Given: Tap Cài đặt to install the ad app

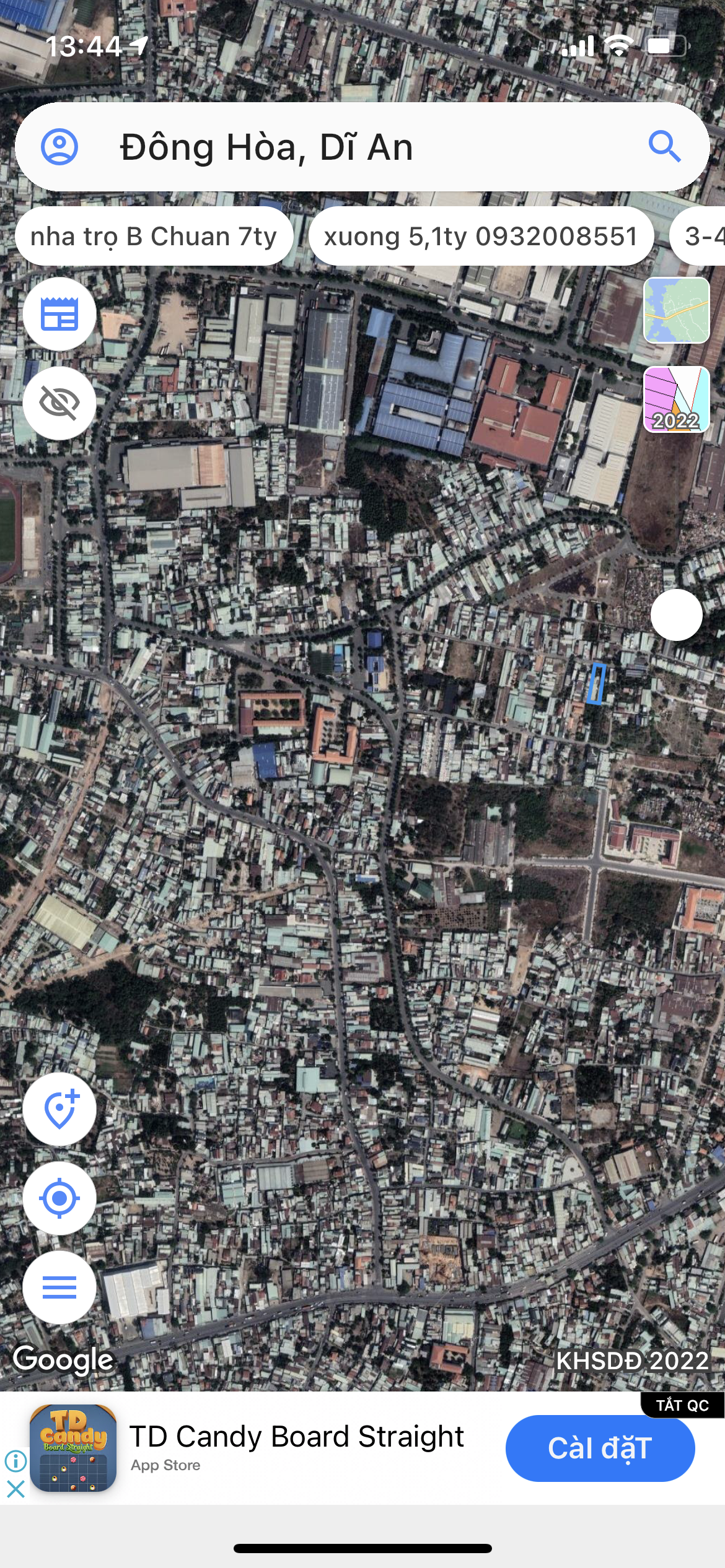Looking at the screenshot, I should tap(600, 1448).
